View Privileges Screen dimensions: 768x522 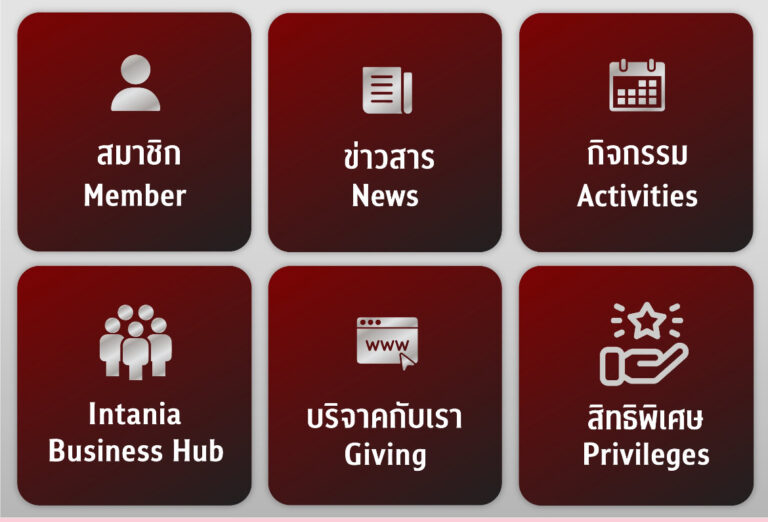click(x=636, y=385)
